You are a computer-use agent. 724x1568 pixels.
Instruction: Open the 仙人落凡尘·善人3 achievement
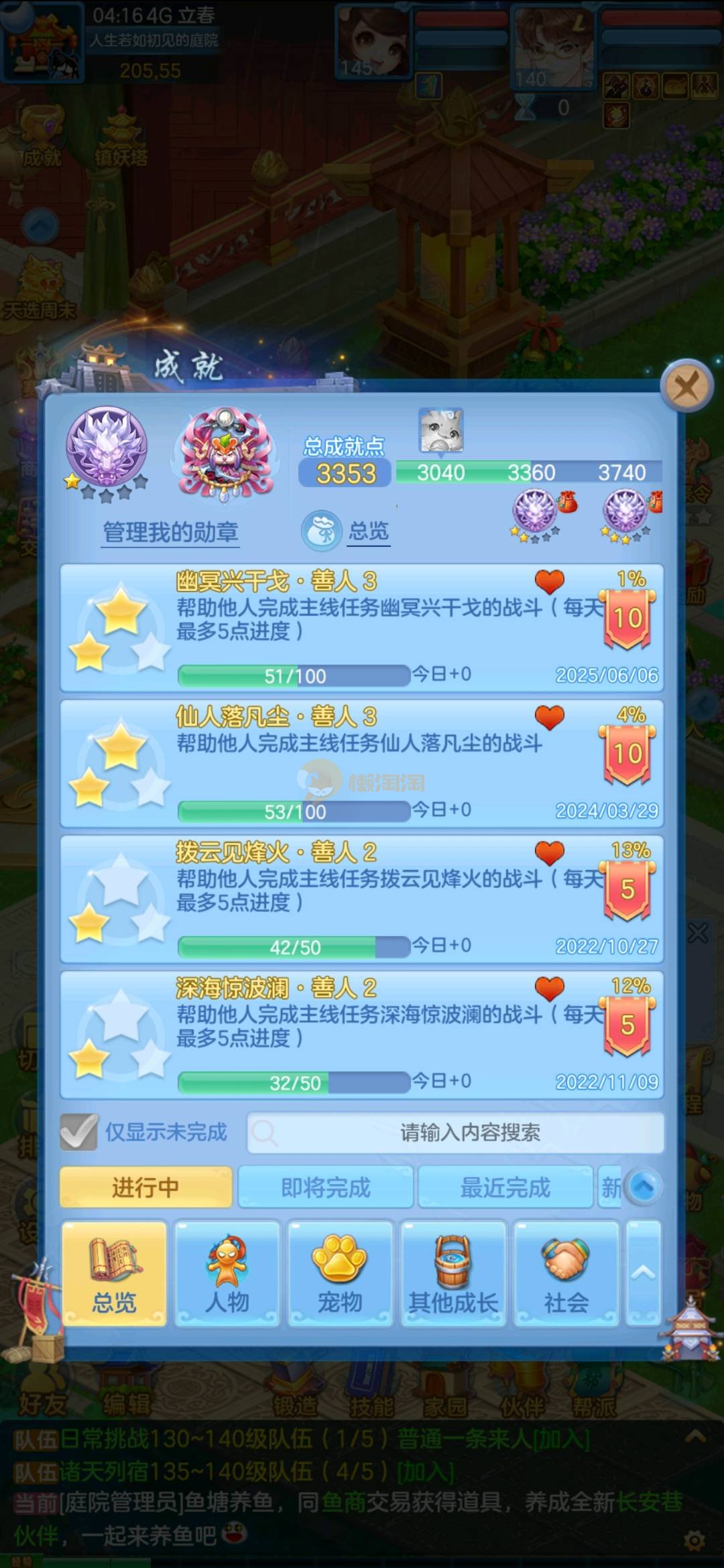point(362,763)
